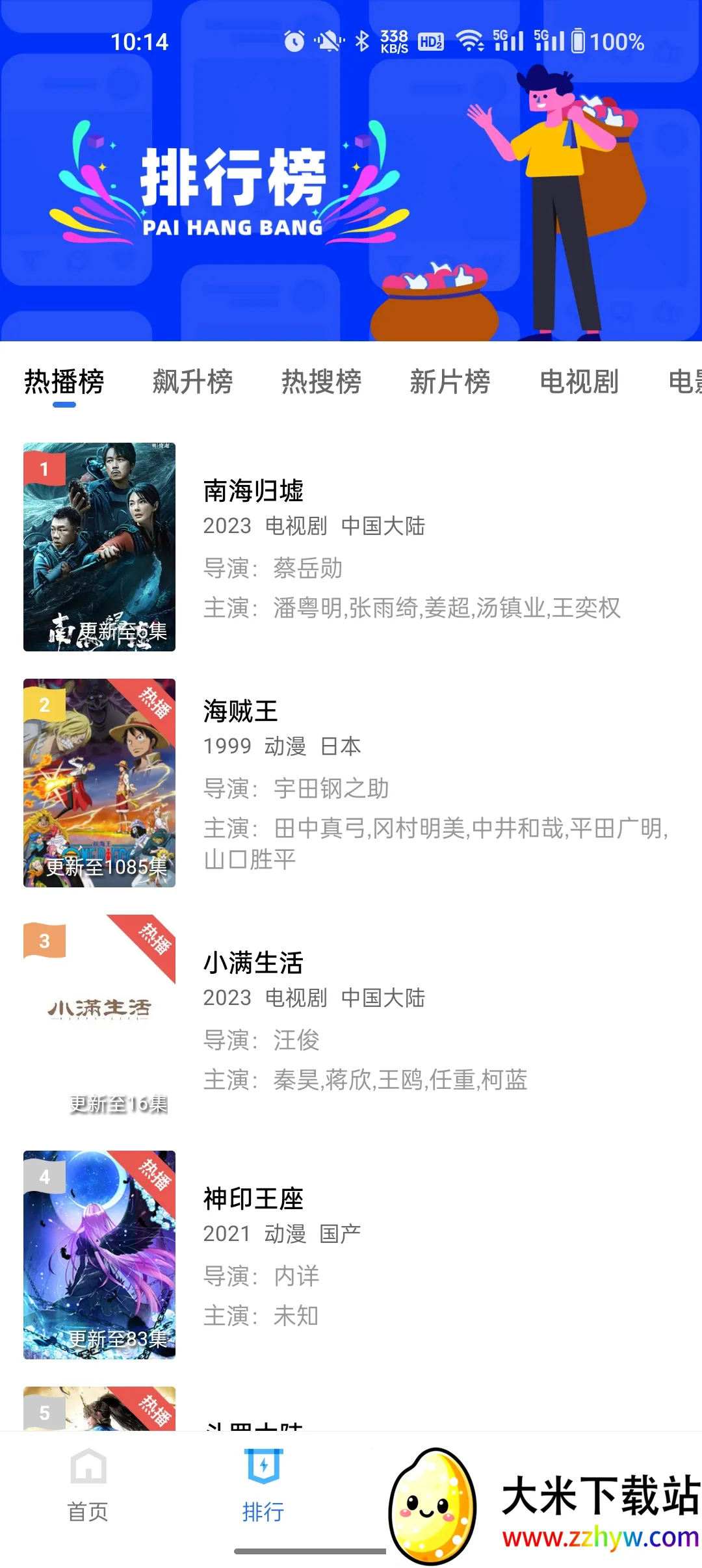Viewport: 702px width, 1568px height.
Task: Tap the 排行 bottom navigation tab
Action: tap(263, 1485)
